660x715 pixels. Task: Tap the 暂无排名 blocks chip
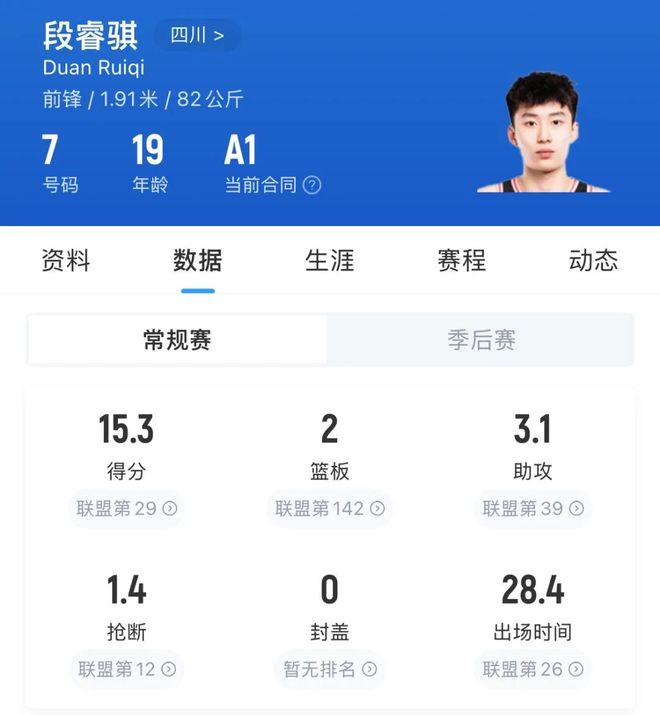click(330, 669)
